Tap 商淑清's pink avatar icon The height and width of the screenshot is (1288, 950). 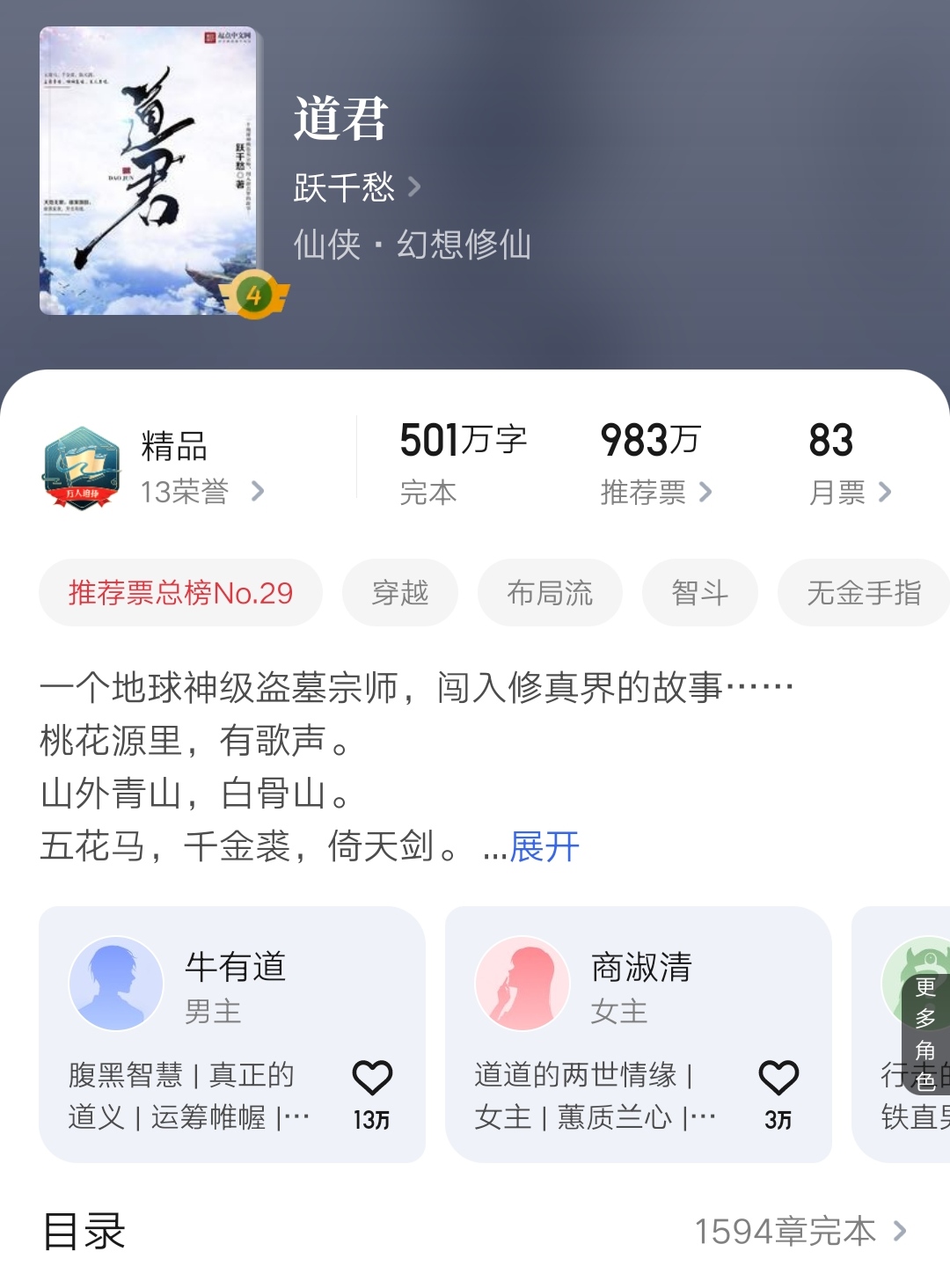[521, 983]
